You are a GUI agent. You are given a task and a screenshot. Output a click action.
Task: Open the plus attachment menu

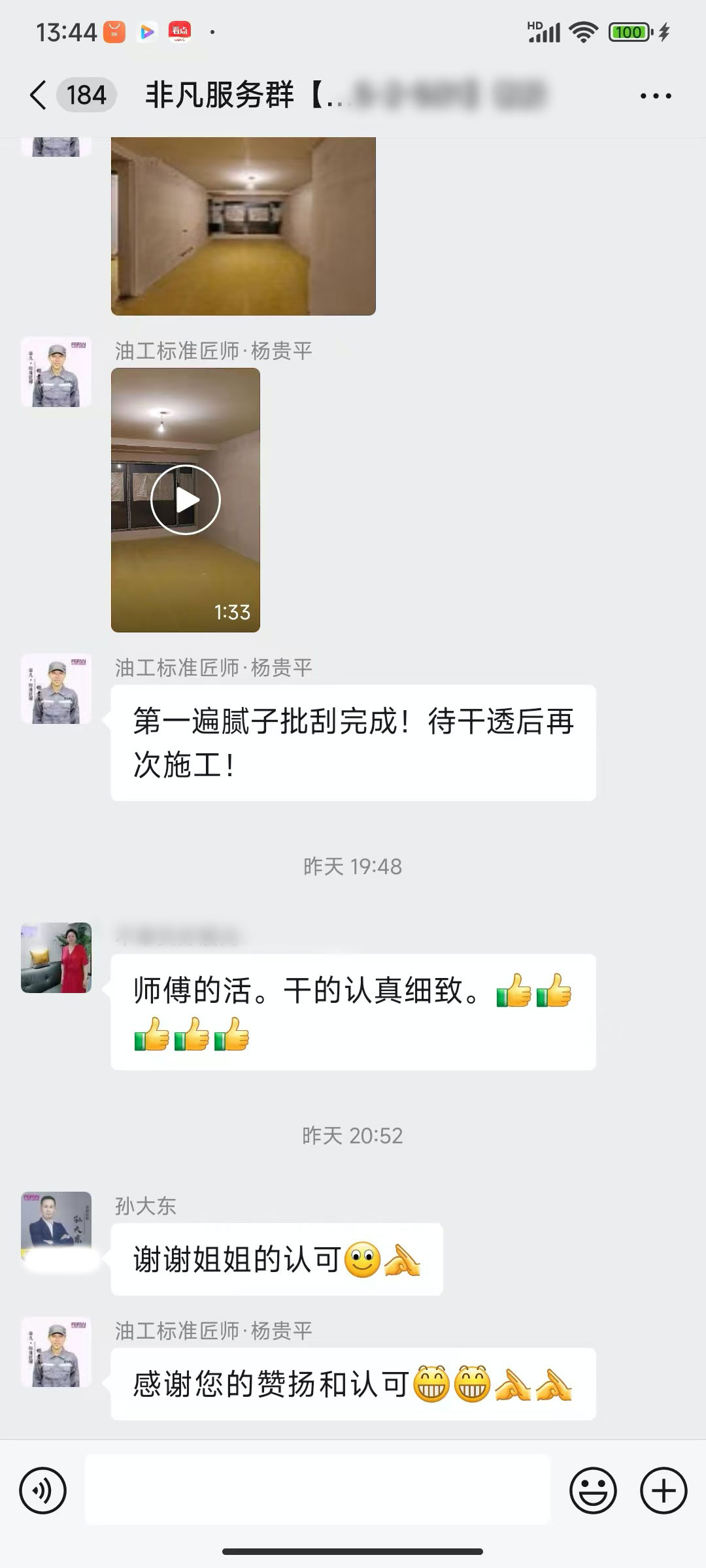coord(664,1490)
